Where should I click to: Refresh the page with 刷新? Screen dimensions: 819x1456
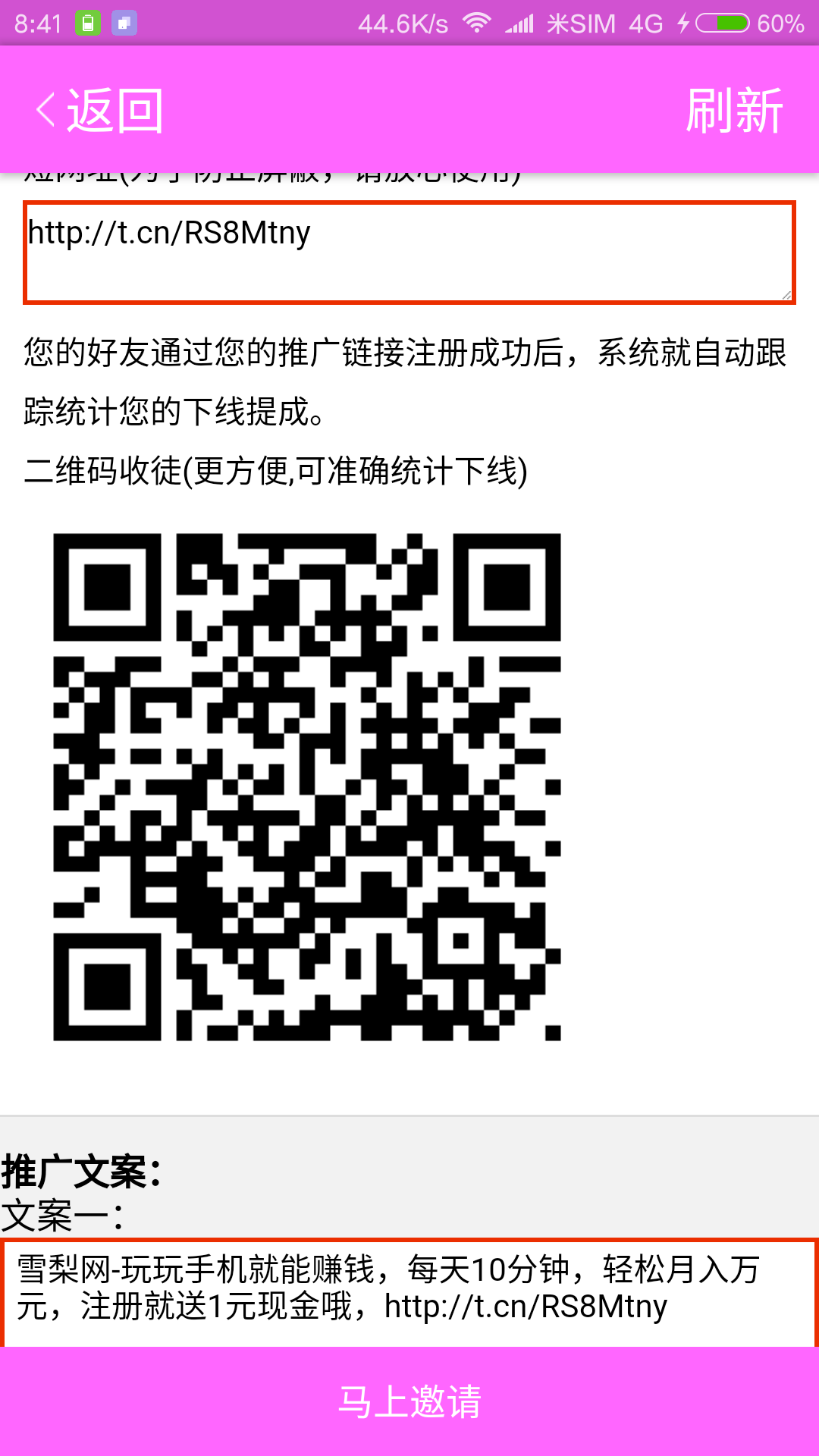[733, 111]
